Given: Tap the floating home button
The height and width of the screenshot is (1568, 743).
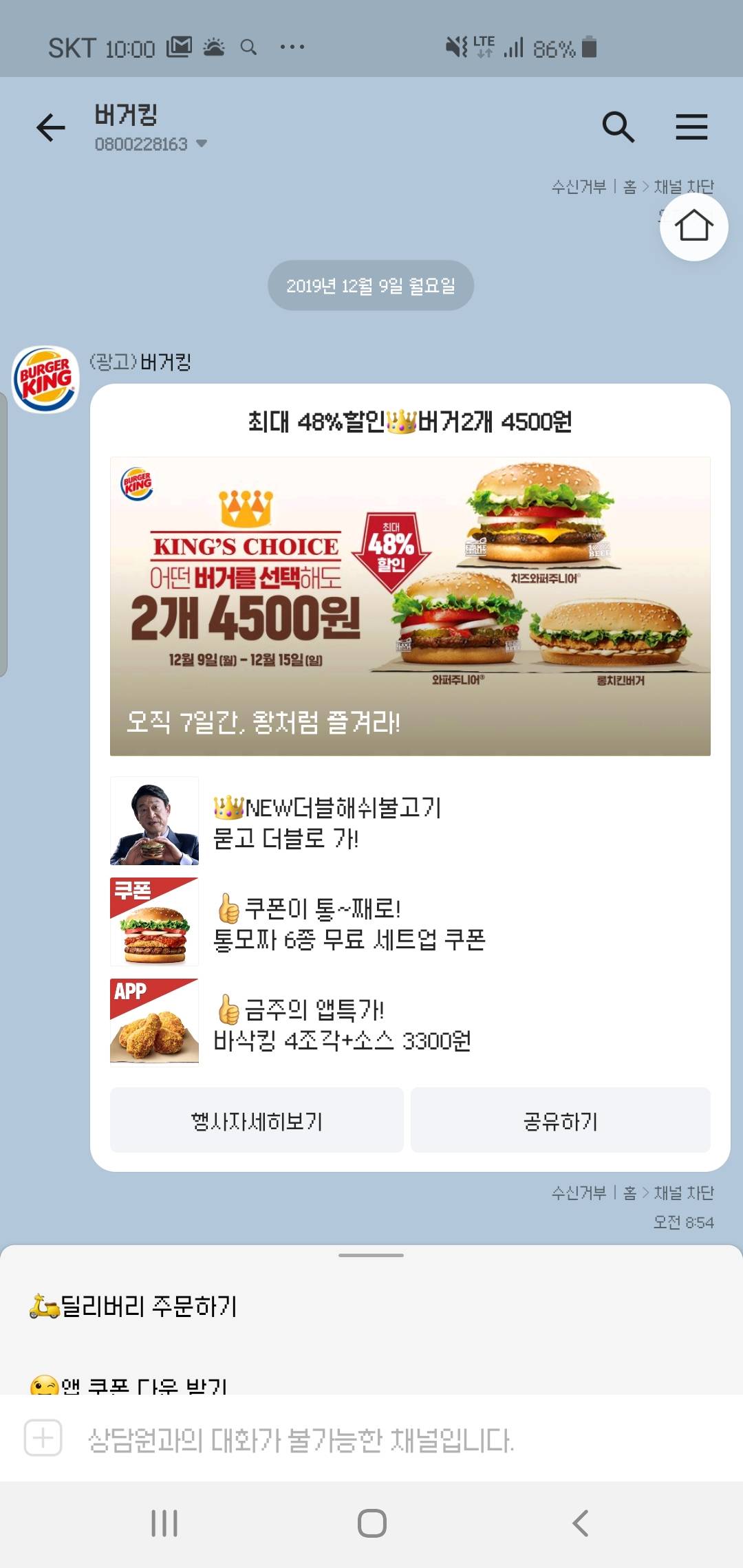Looking at the screenshot, I should (x=693, y=226).
